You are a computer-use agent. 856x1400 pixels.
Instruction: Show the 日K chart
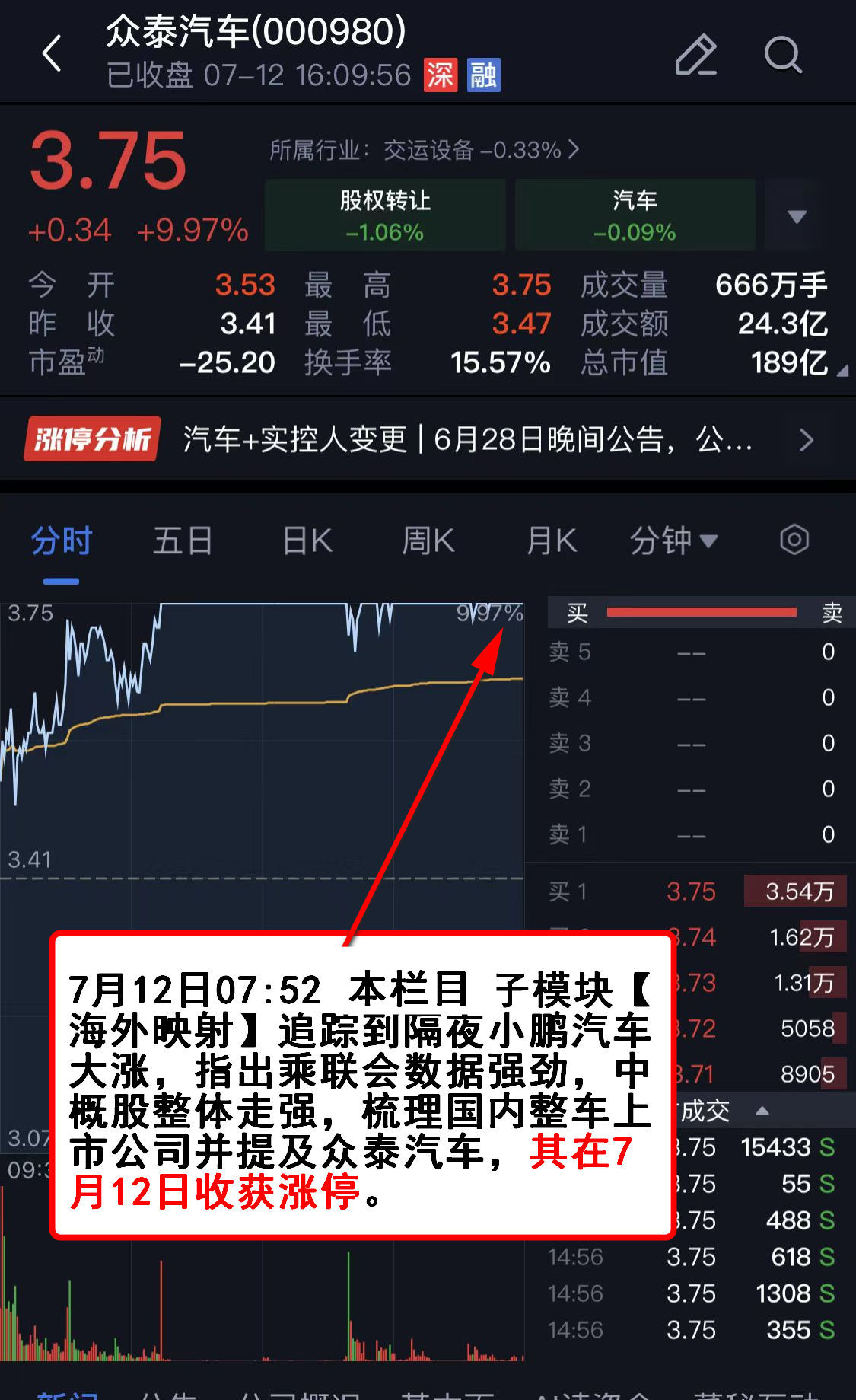[307, 541]
